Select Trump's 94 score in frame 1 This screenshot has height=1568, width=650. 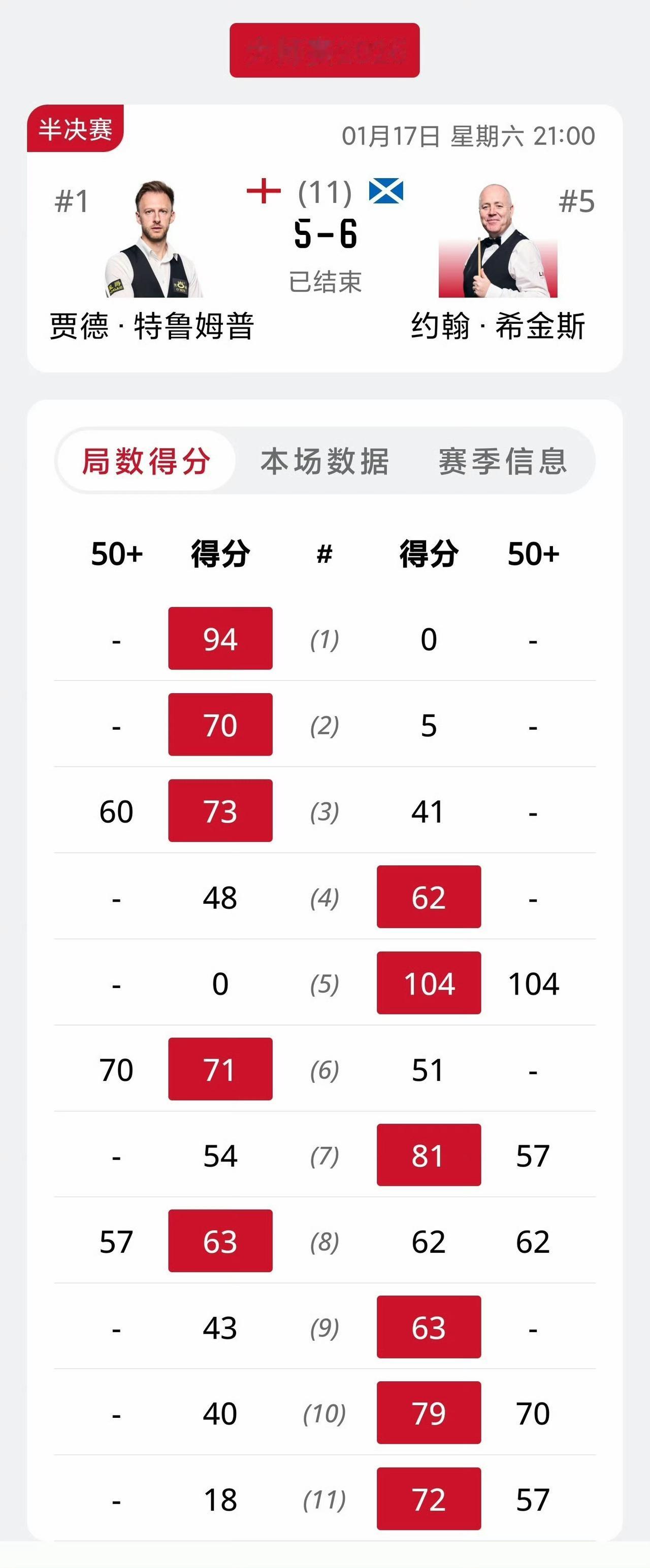coord(220,639)
